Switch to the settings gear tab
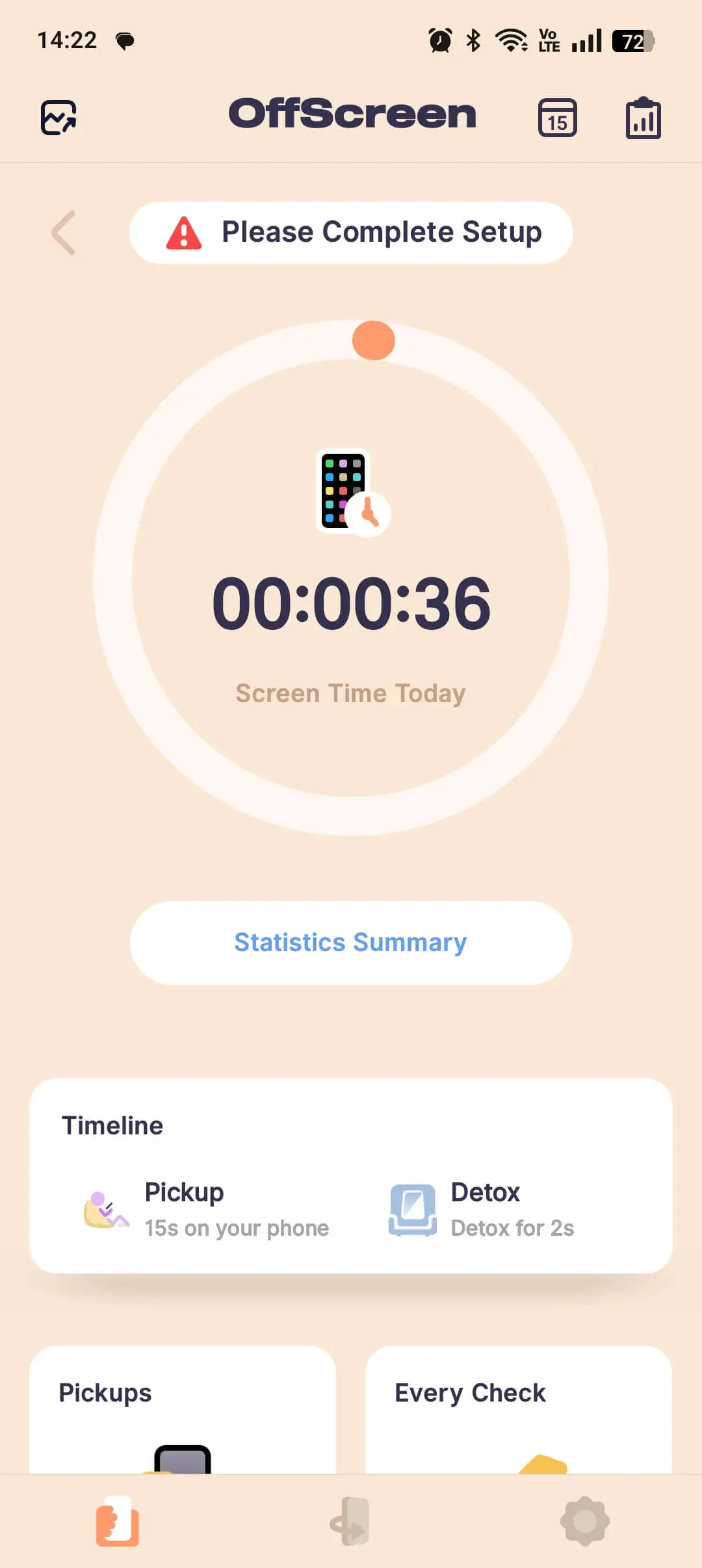Screen dimensions: 702x1568 point(584,1521)
